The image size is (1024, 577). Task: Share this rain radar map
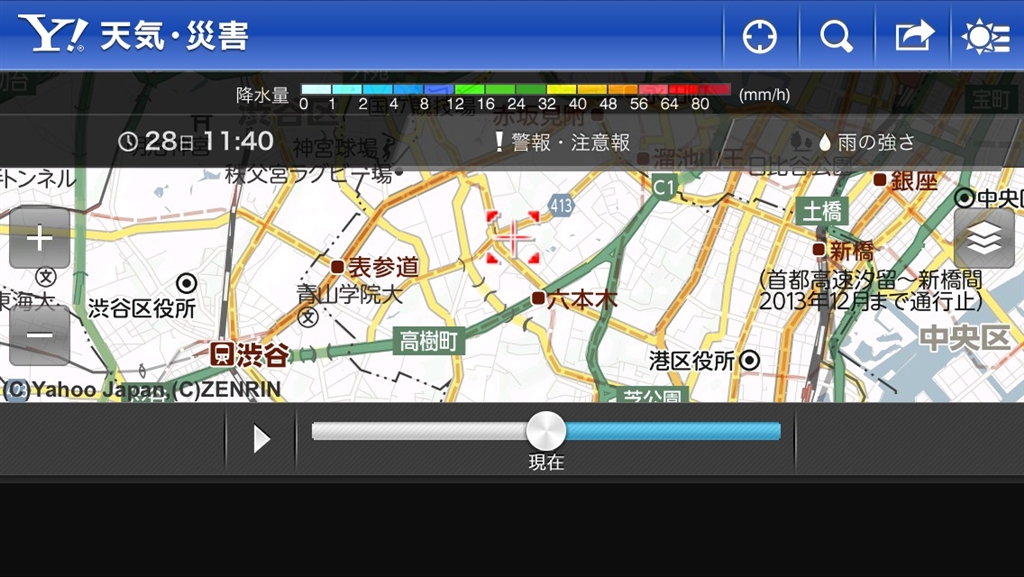912,36
